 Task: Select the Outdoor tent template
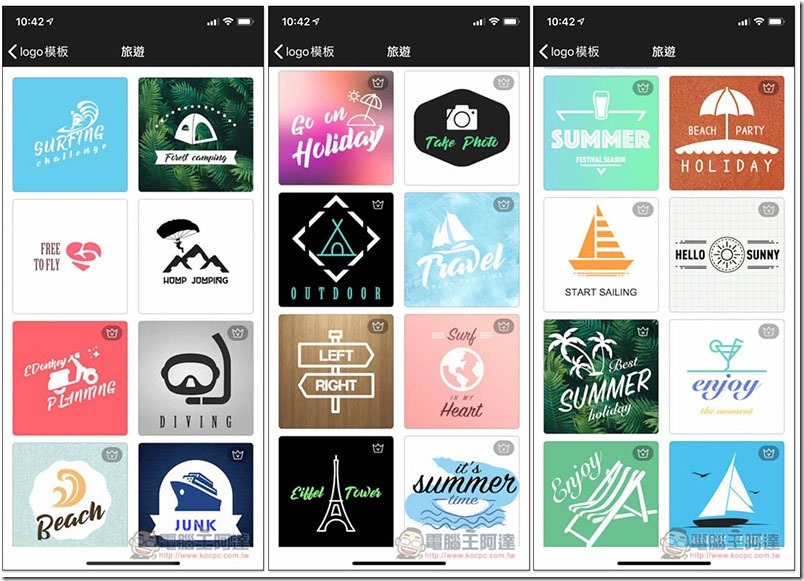click(x=336, y=250)
